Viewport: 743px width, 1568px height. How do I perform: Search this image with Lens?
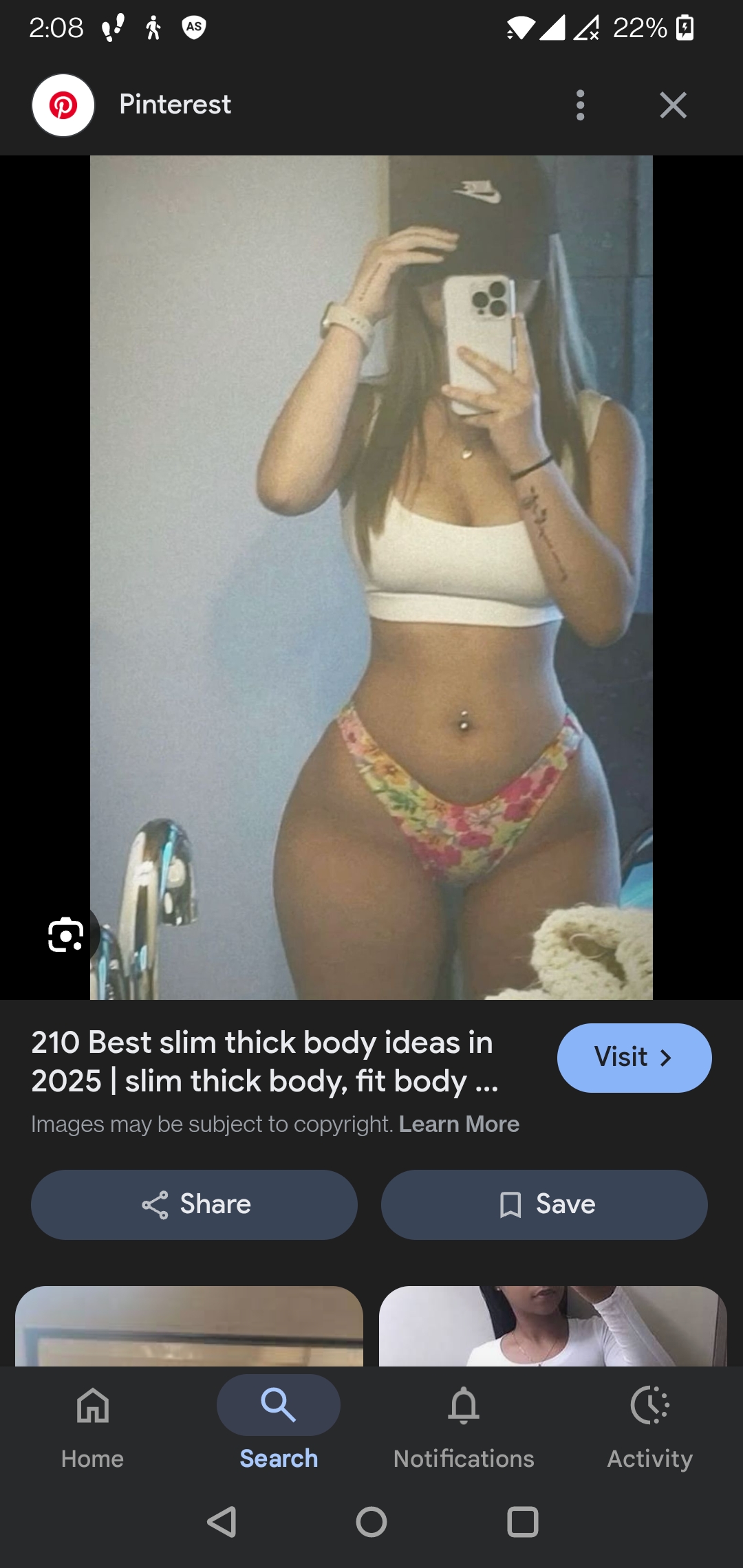(x=66, y=935)
